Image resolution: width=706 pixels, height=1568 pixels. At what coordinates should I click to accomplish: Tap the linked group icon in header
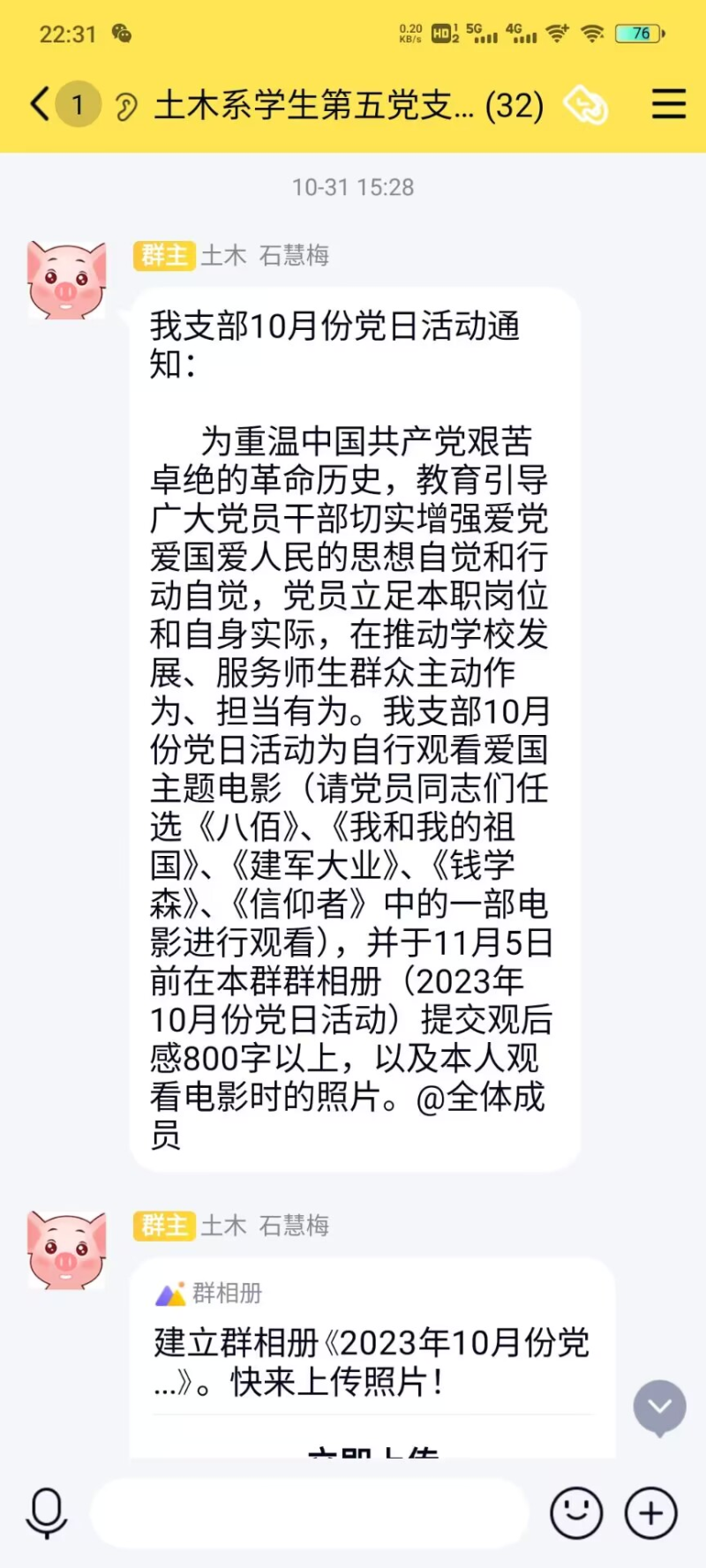point(586,105)
